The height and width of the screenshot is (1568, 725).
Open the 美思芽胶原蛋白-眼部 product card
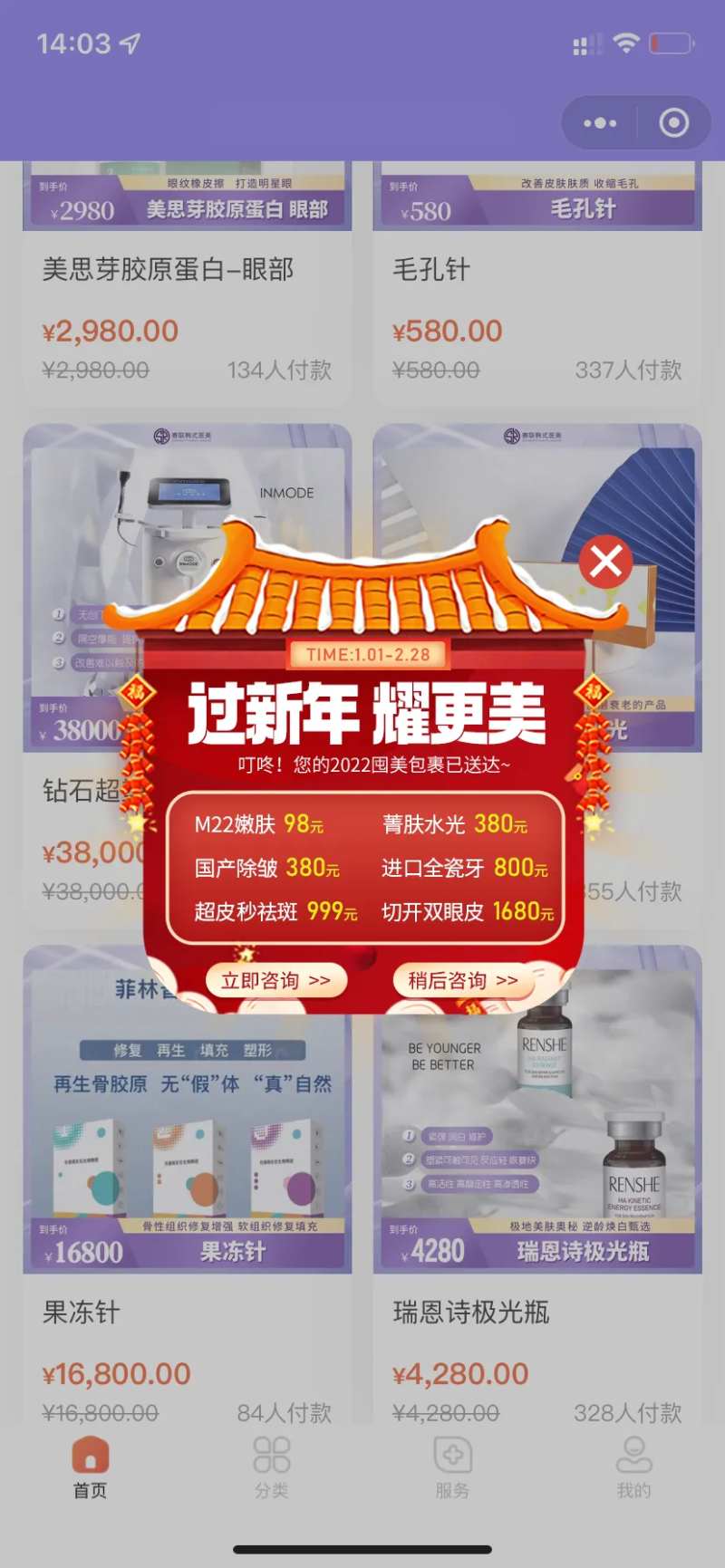pyautogui.click(x=187, y=284)
